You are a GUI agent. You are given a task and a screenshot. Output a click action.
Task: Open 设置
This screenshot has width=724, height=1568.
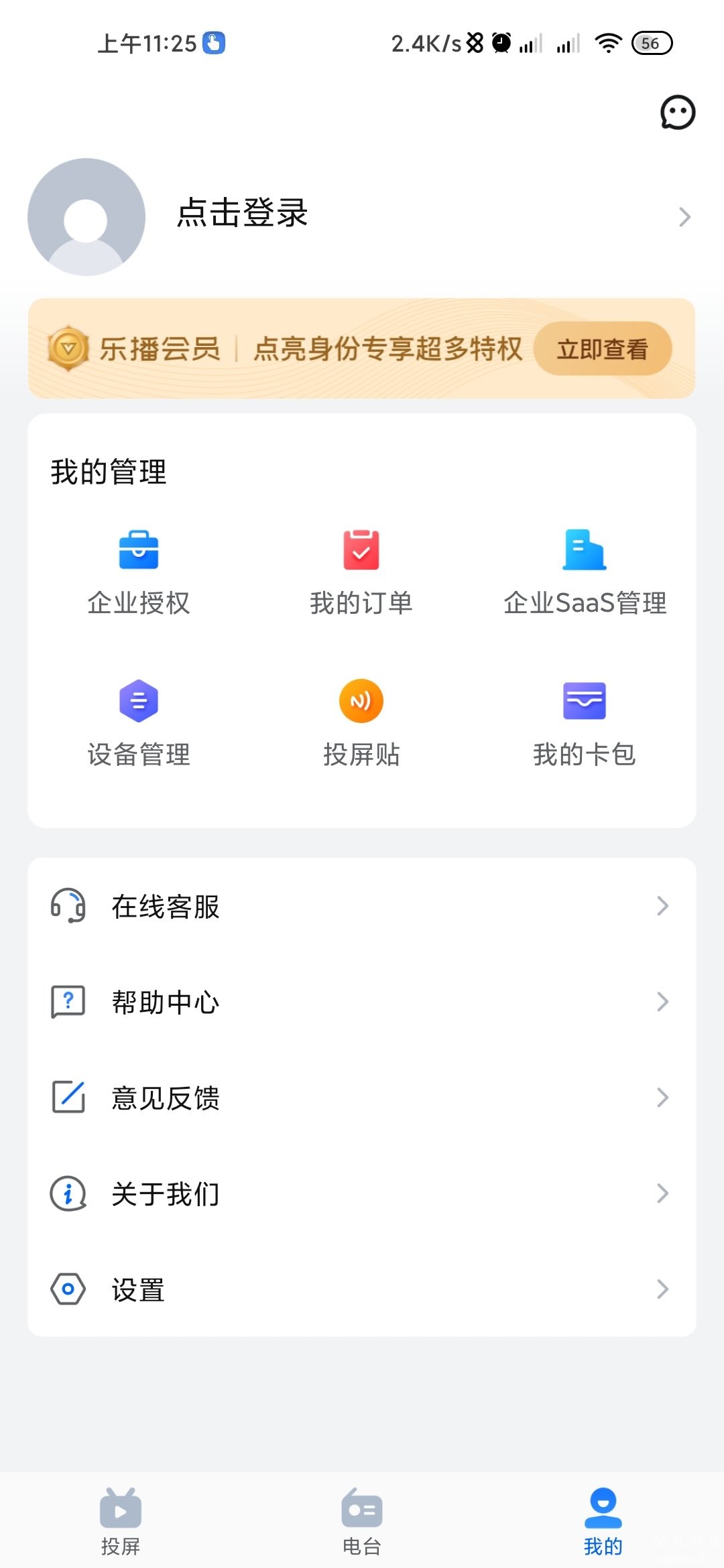(x=361, y=1290)
